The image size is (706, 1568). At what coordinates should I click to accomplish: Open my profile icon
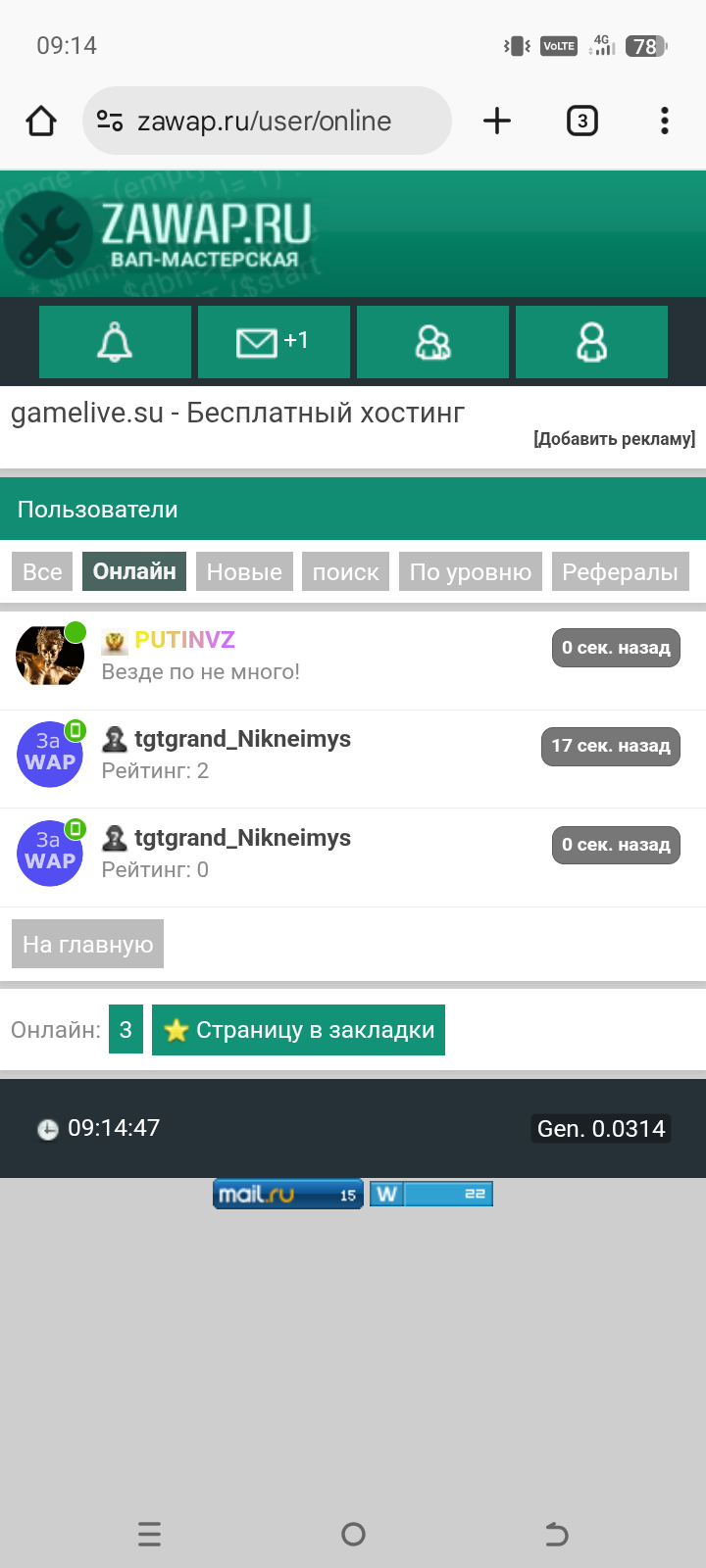point(591,342)
